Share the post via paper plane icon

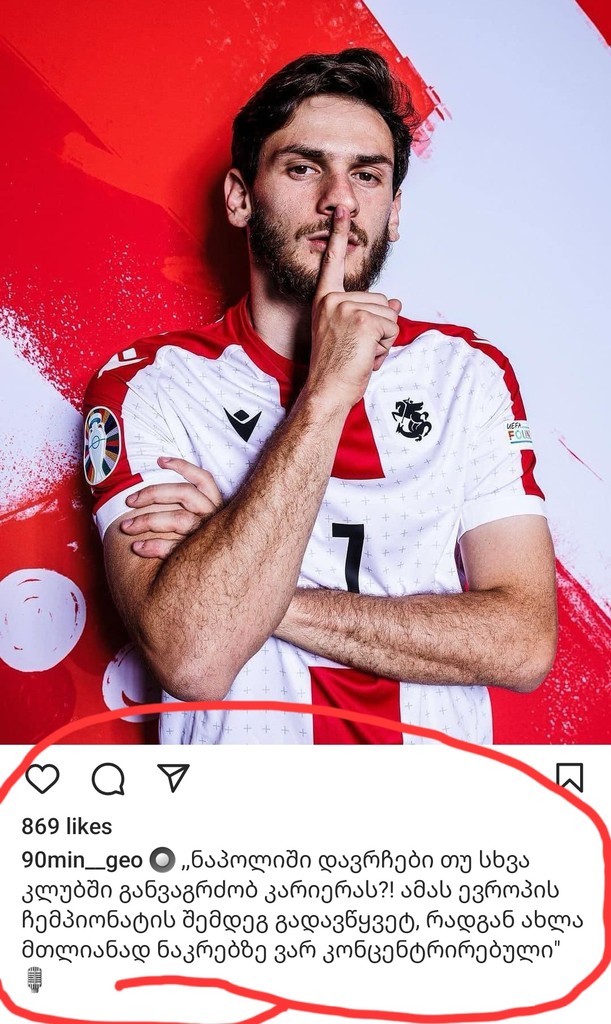pyautogui.click(x=173, y=777)
